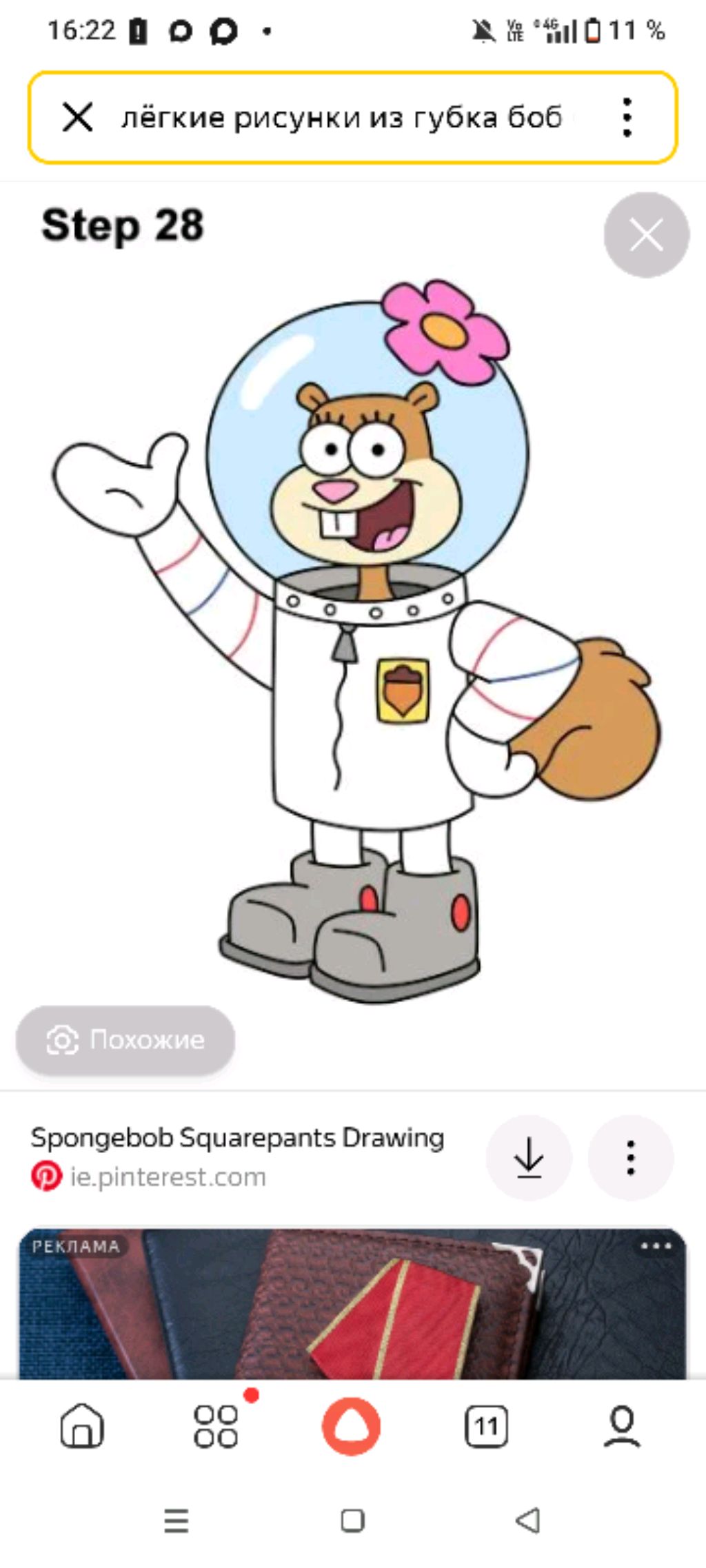
Task: Go to the browser home tab
Action: point(82,1425)
